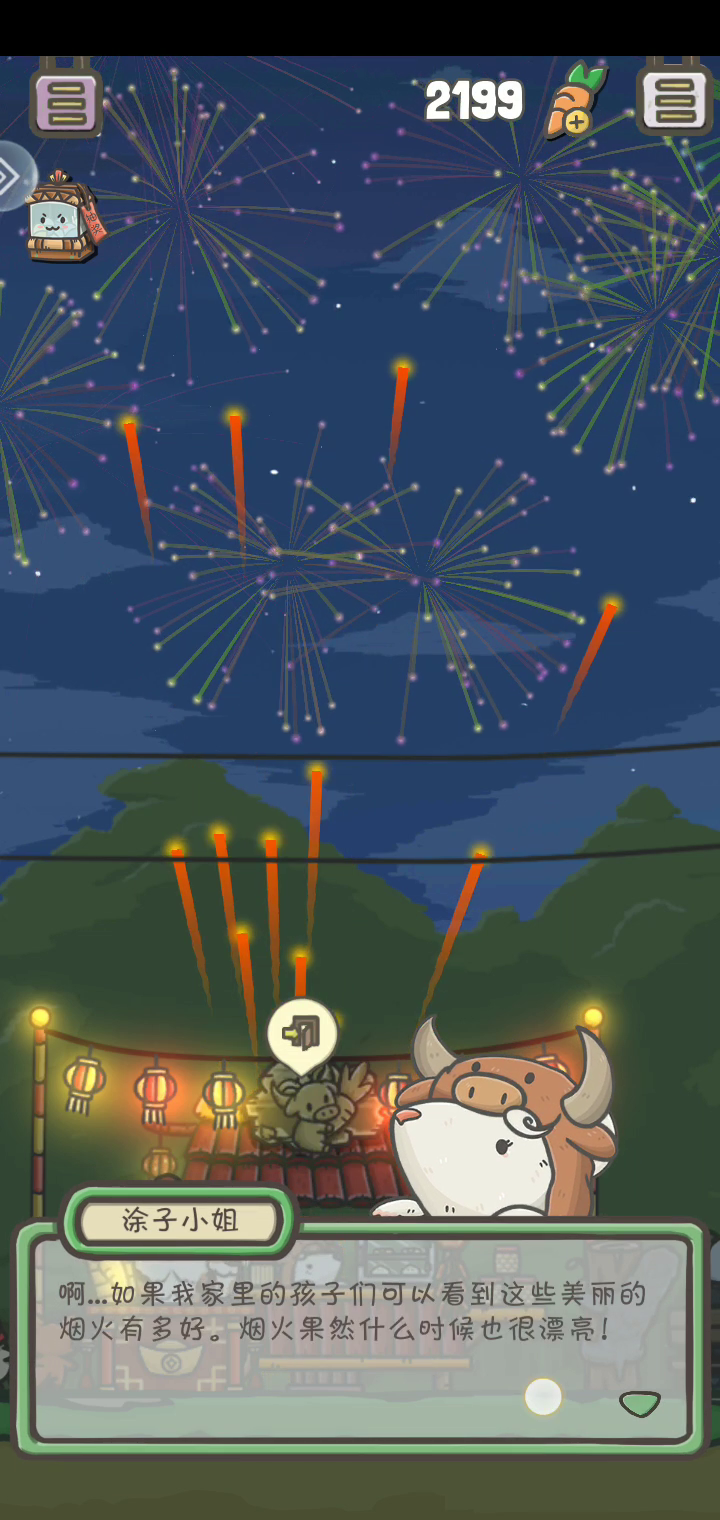The height and width of the screenshot is (1520, 720).
Task: Advance dialogue with the green arrow
Action: (x=639, y=1403)
